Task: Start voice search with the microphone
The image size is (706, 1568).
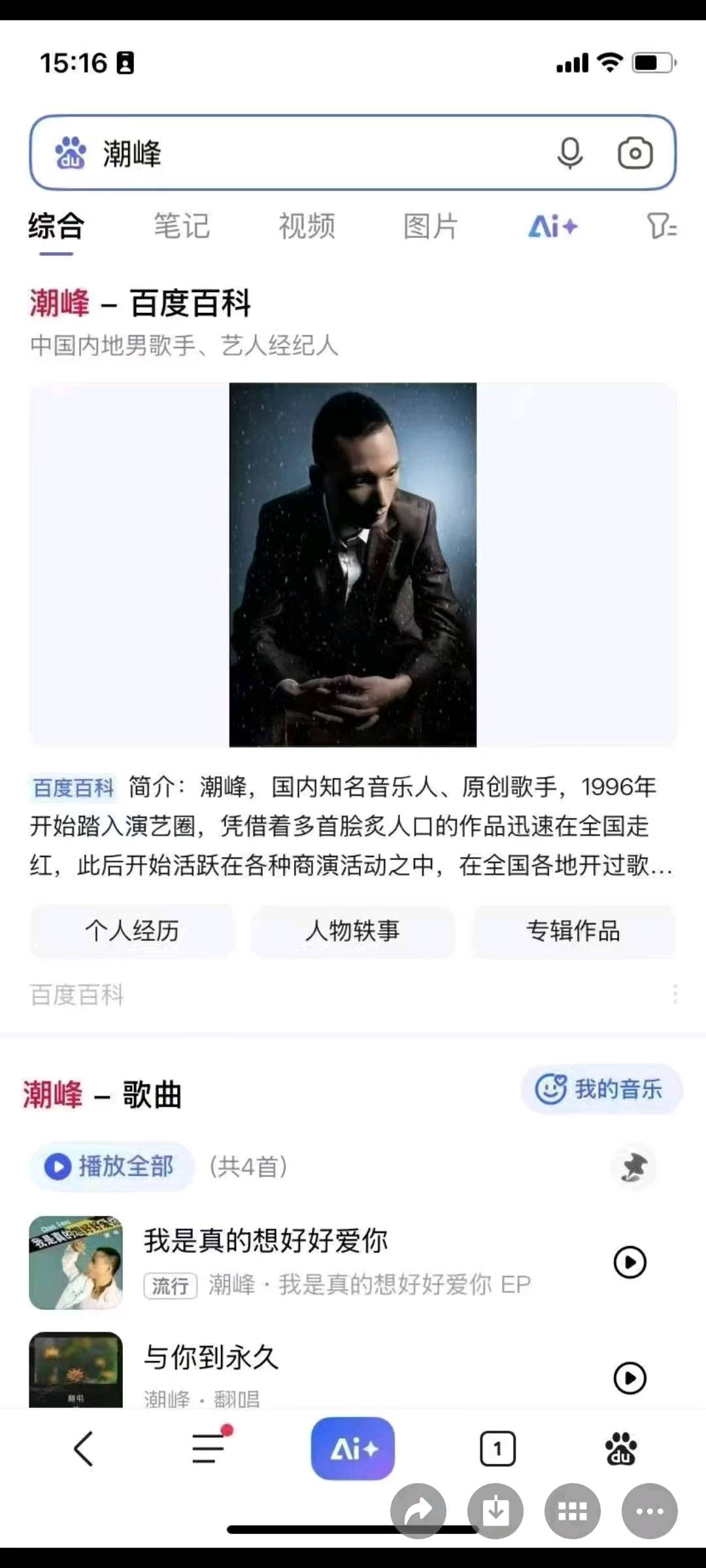Action: pyautogui.click(x=569, y=154)
